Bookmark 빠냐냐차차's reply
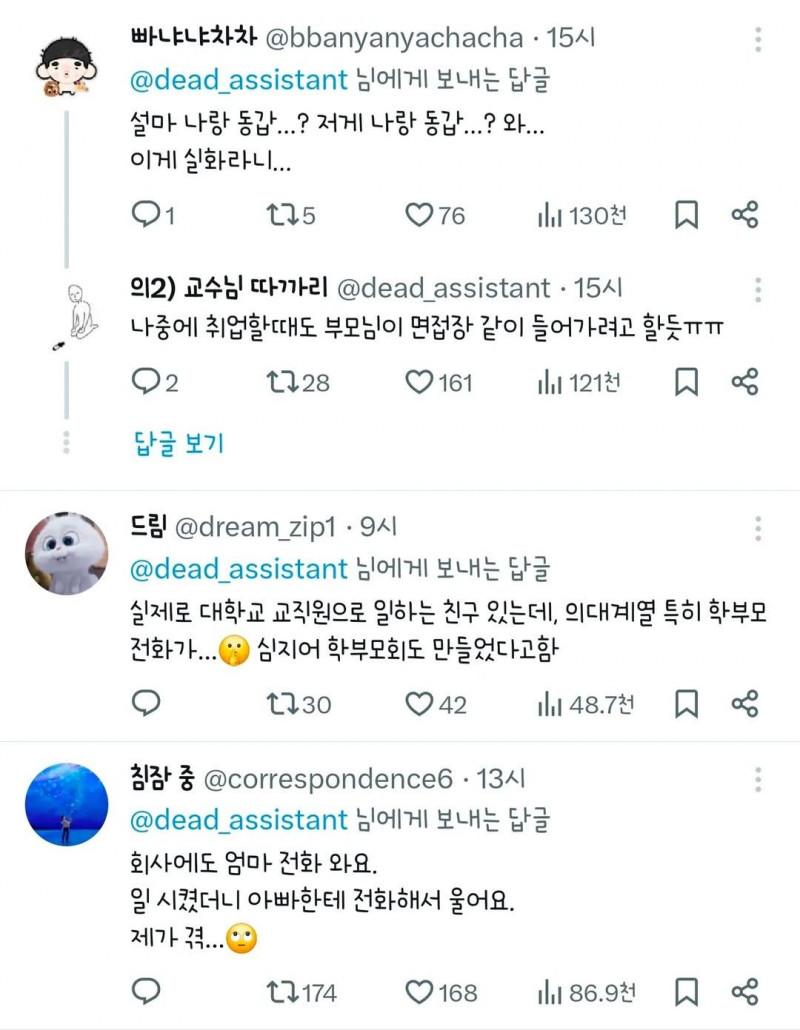This screenshot has width=800, height=1030. [686, 215]
